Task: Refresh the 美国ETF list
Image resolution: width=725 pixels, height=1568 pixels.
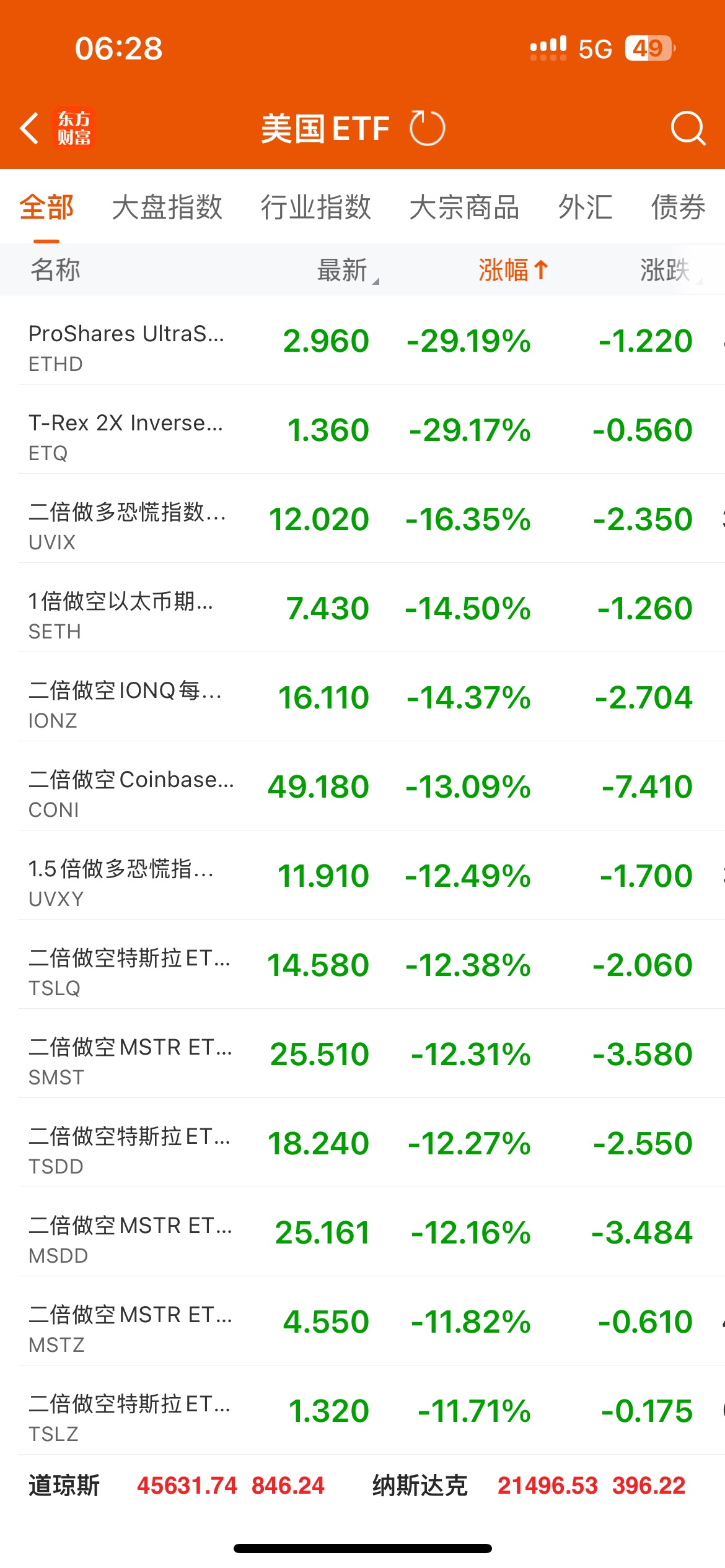Action: tap(427, 128)
